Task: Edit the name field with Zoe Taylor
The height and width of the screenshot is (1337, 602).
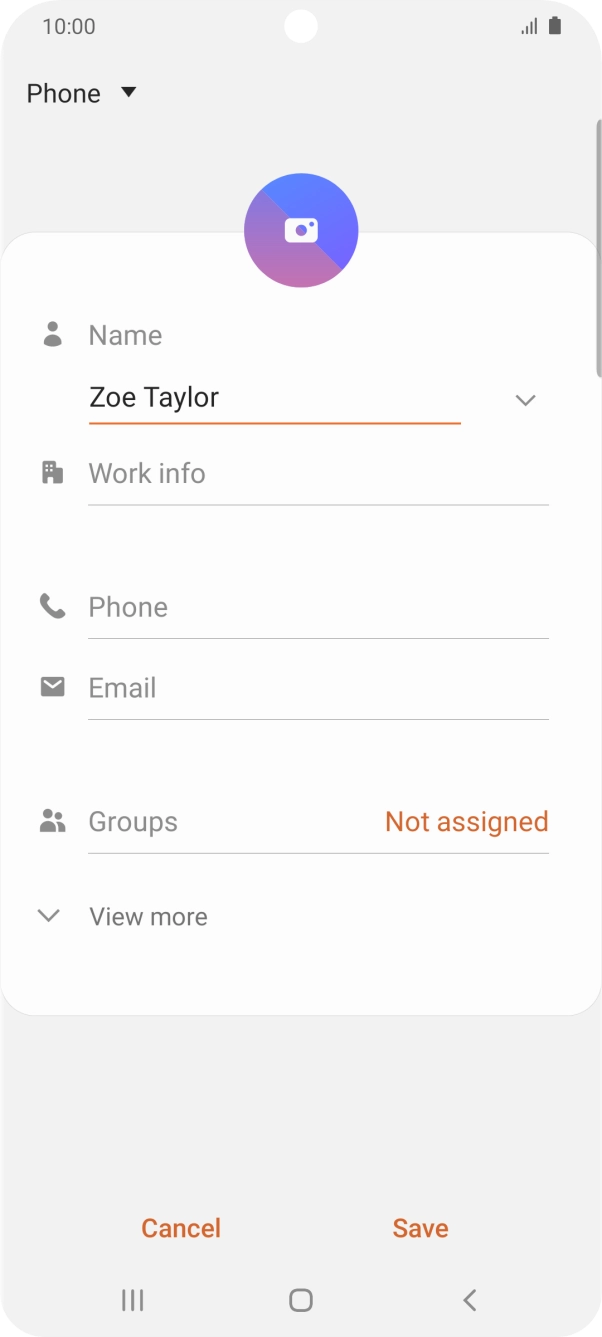Action: tap(273, 398)
